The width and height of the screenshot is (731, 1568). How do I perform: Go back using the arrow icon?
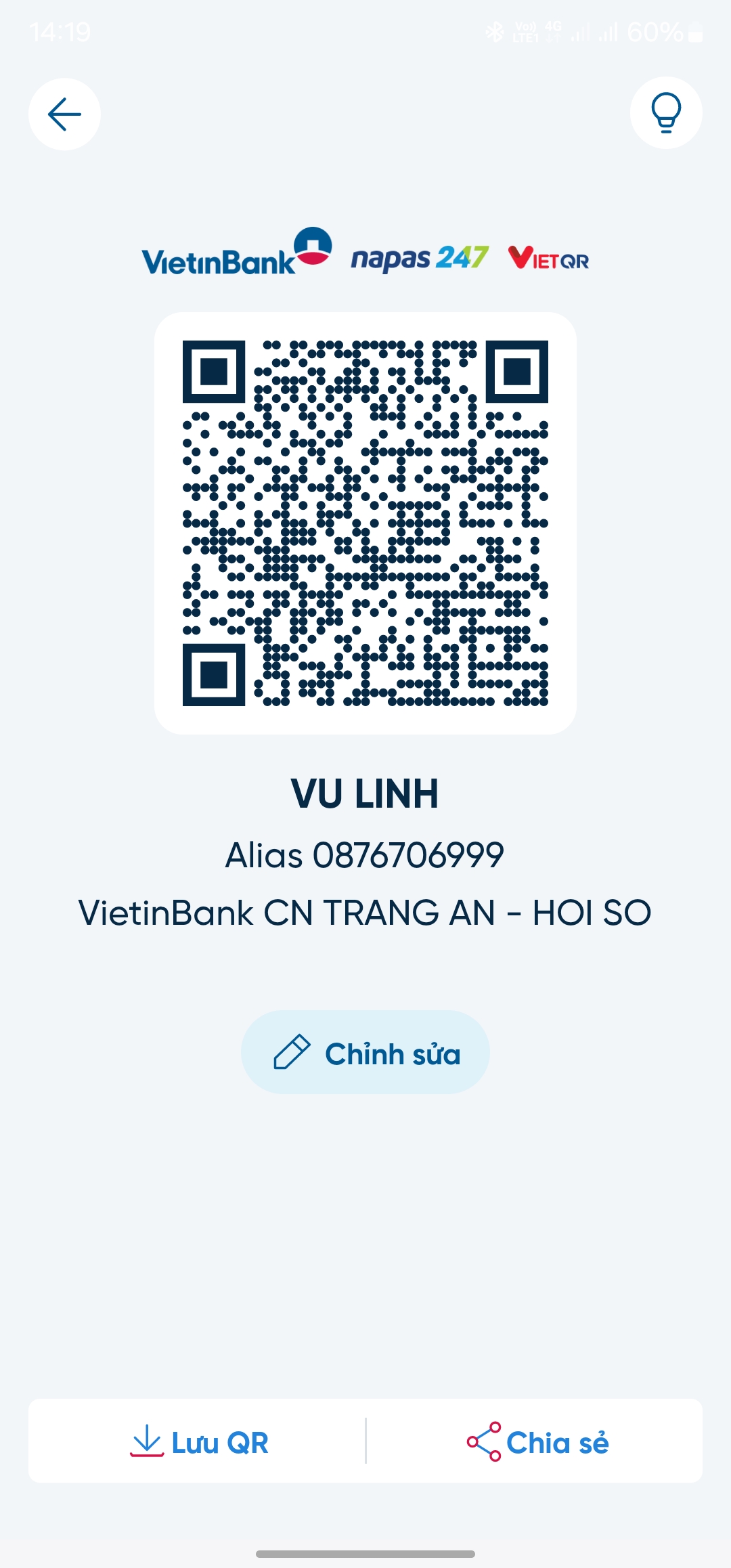pos(64,114)
